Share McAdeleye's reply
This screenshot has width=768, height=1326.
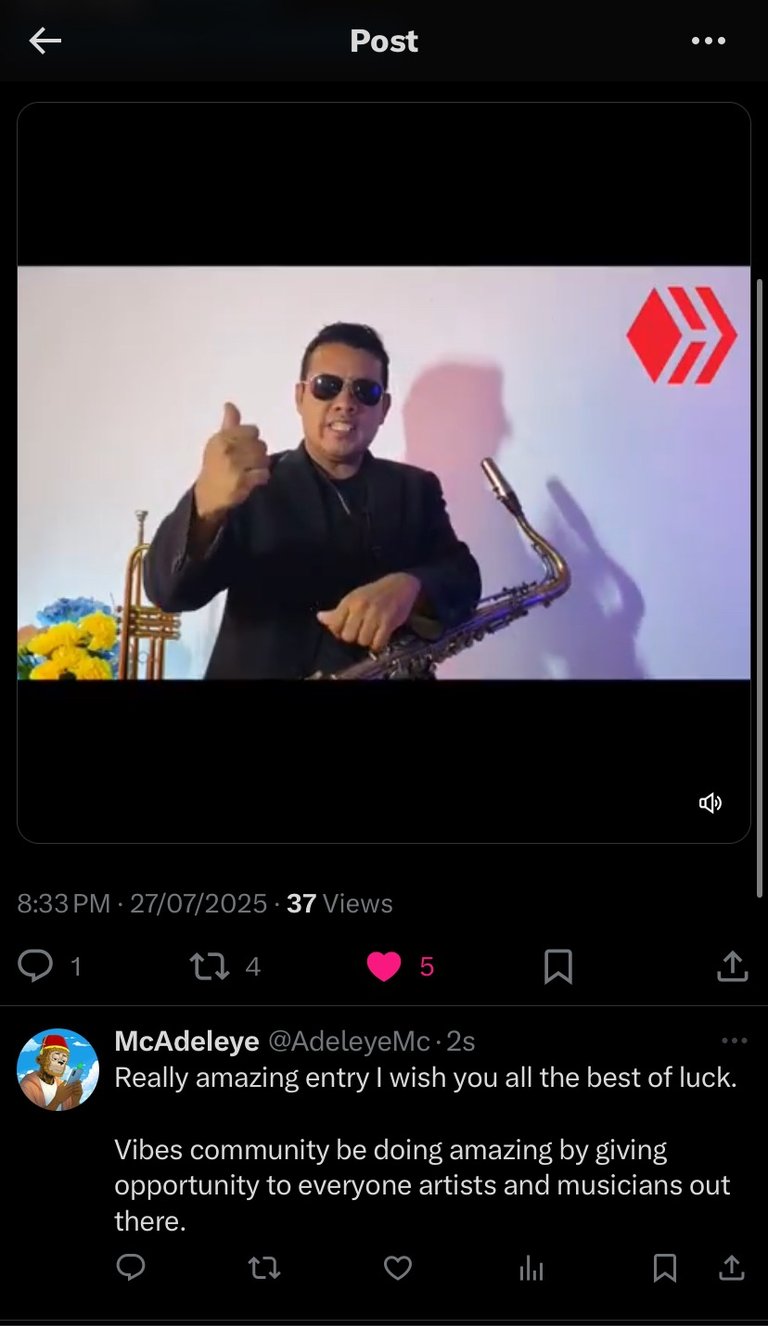pos(732,1268)
